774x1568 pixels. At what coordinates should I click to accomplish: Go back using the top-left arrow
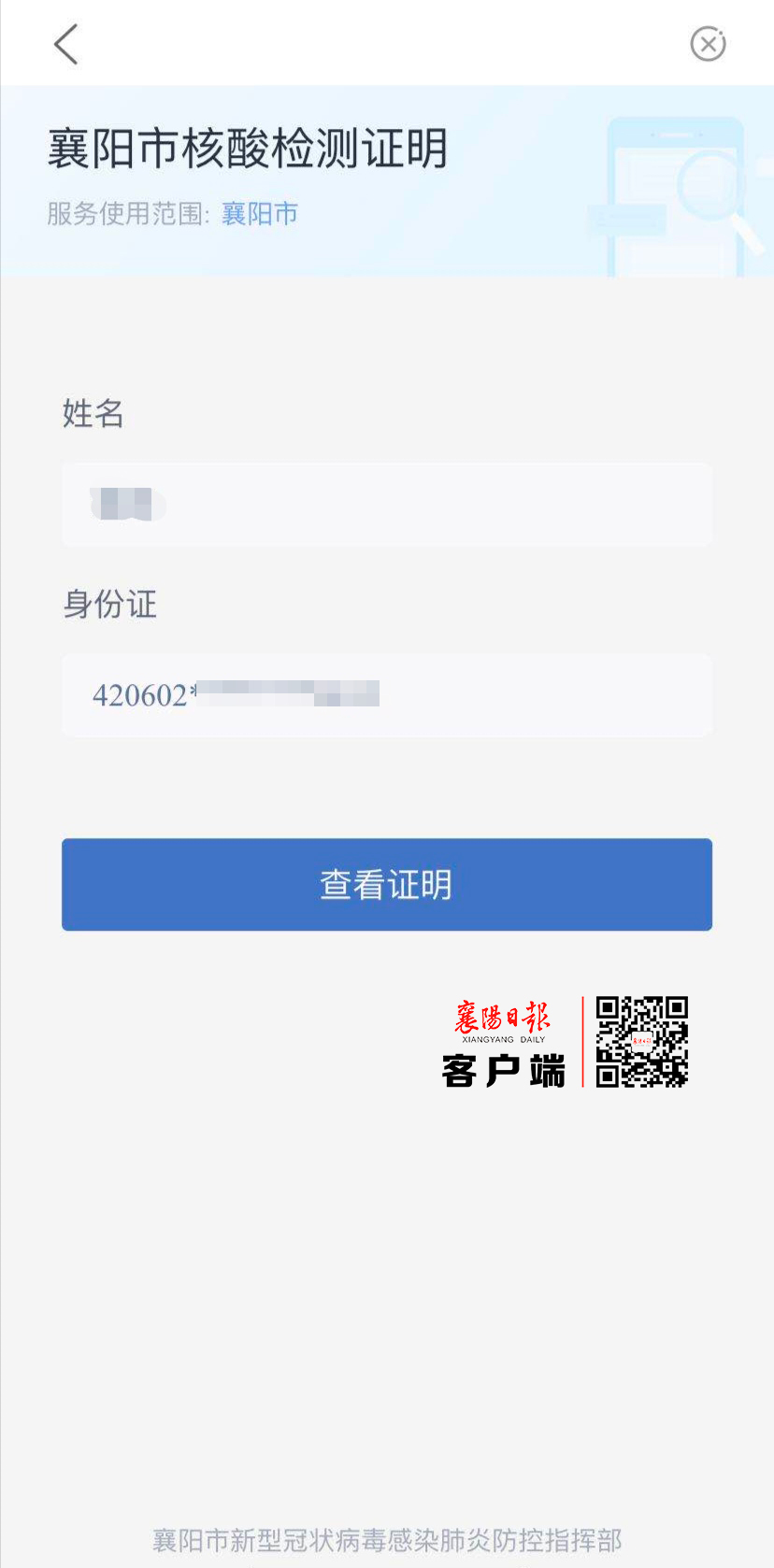coord(65,44)
